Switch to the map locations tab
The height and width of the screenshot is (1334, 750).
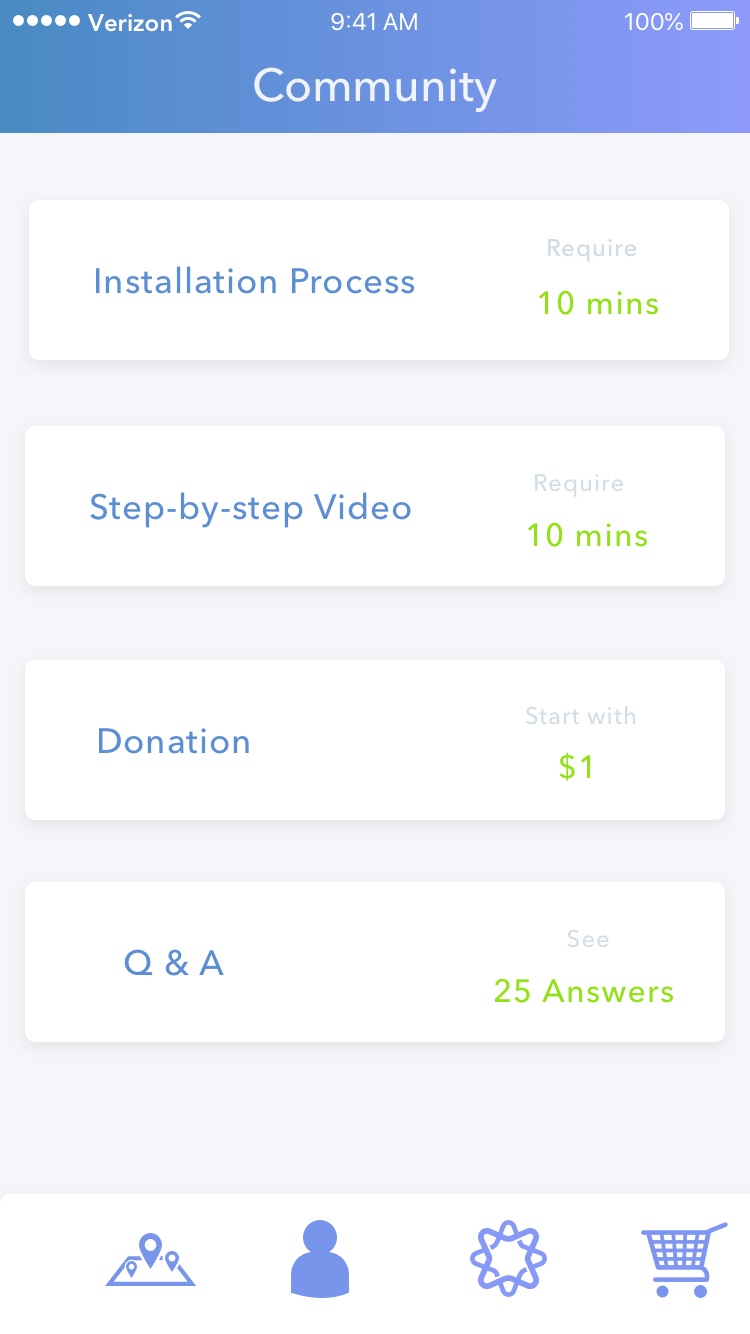[x=151, y=1260]
